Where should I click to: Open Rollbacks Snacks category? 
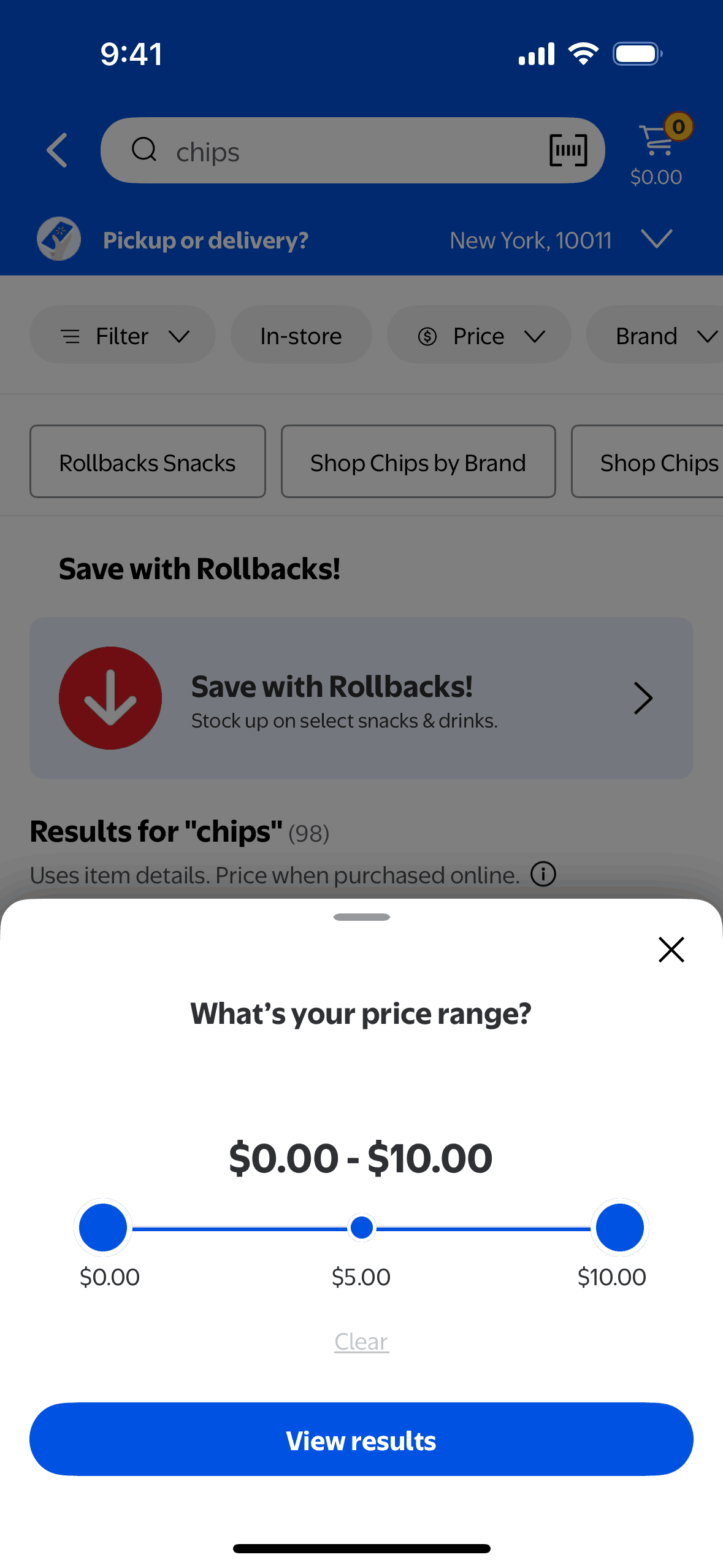[147, 462]
